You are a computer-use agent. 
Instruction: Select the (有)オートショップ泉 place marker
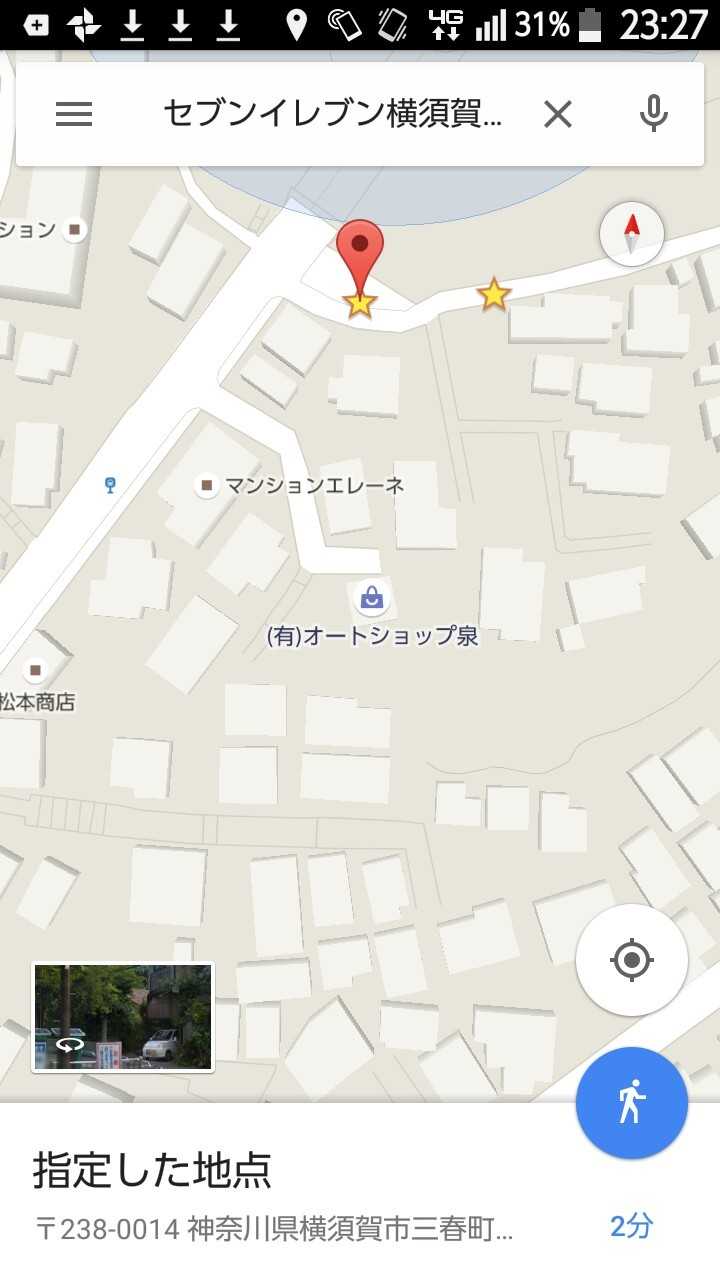pyautogui.click(x=371, y=599)
